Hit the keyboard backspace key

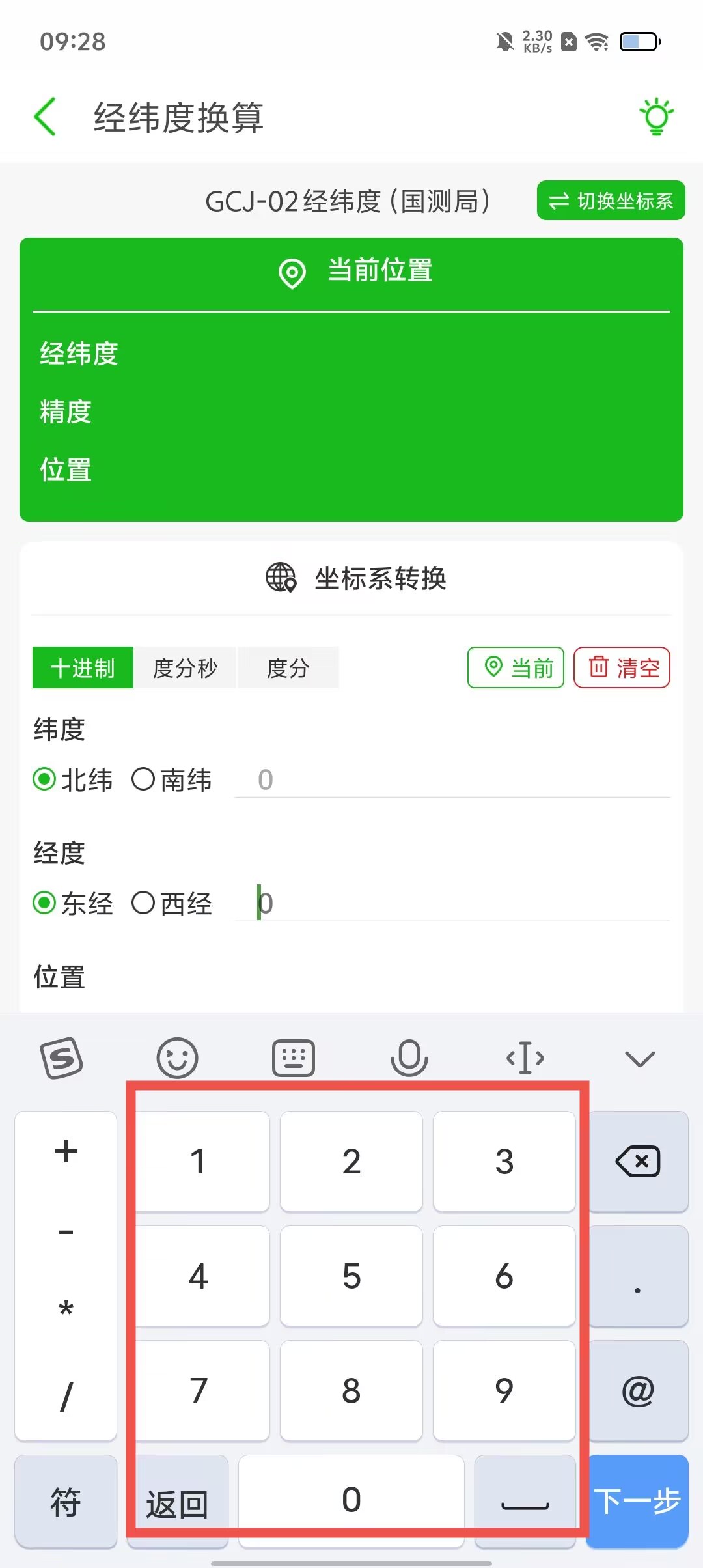[x=638, y=1162]
